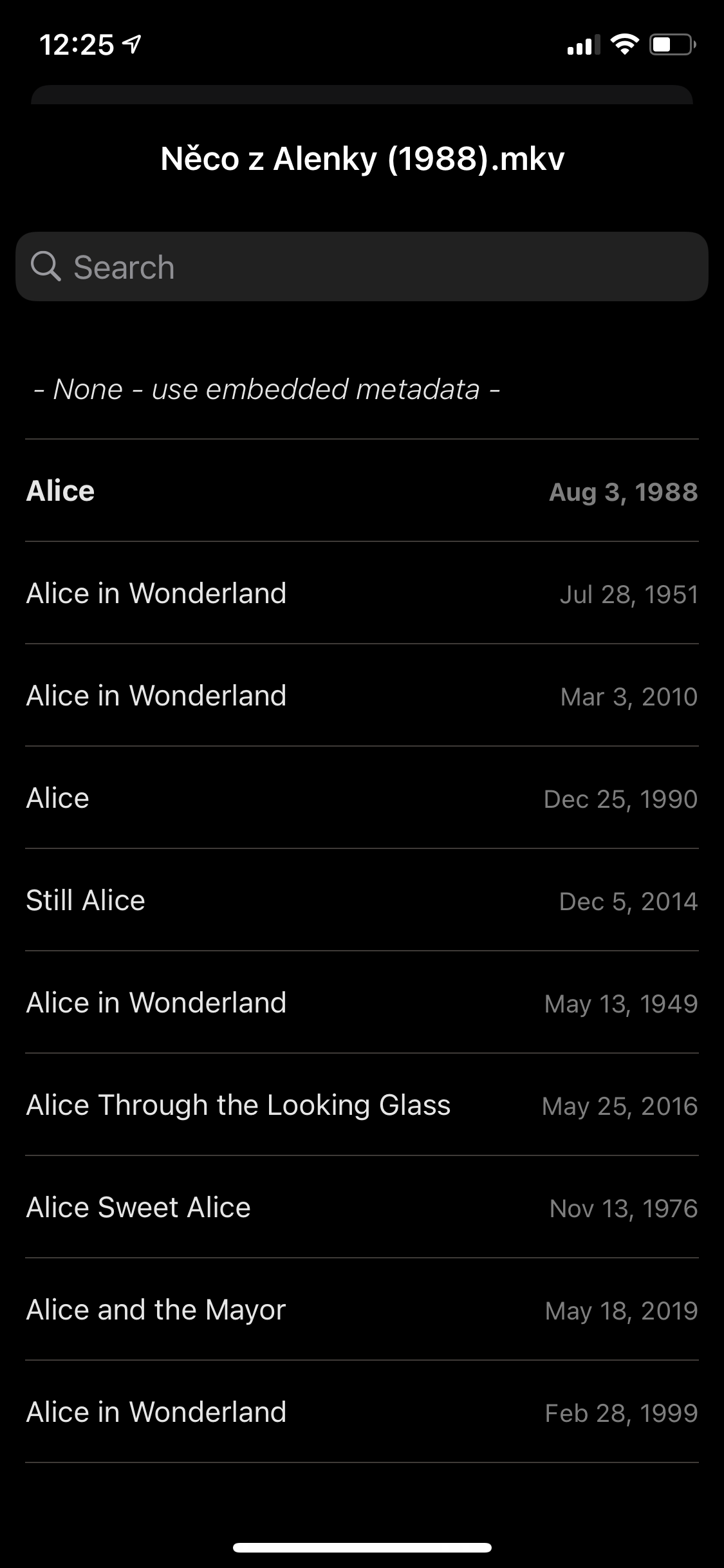Tap the Search field
724x1568 pixels.
(362, 266)
